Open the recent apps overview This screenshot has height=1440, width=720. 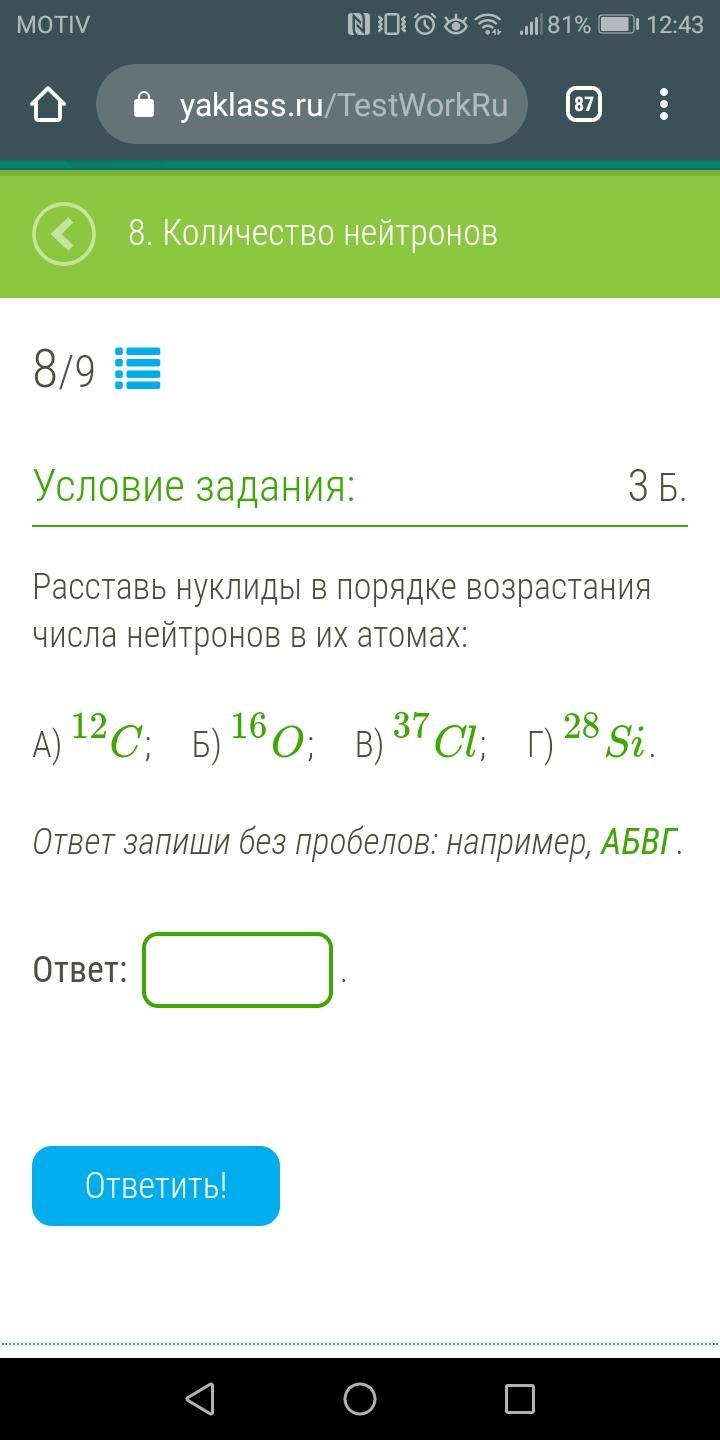(x=519, y=1398)
